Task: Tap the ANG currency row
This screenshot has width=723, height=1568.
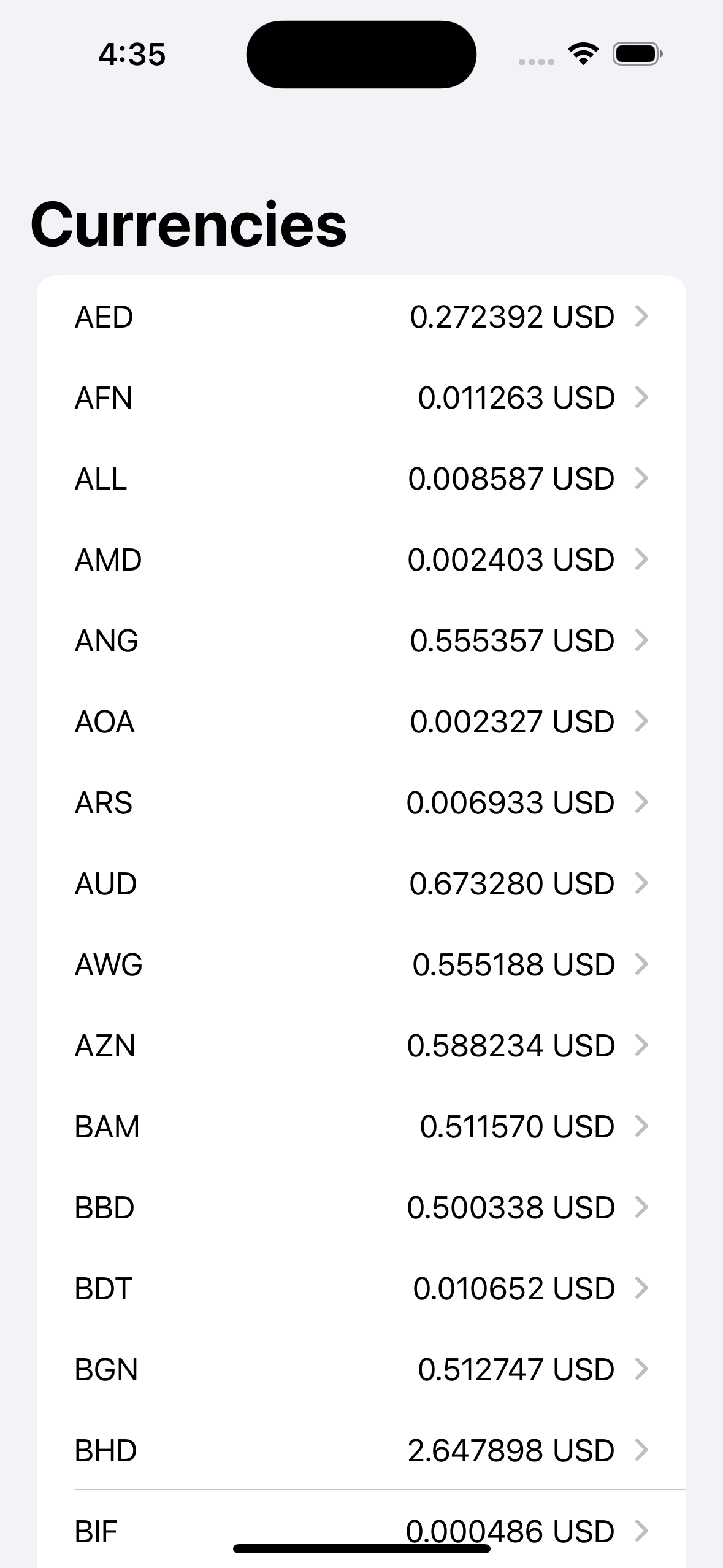Action: pos(361,640)
